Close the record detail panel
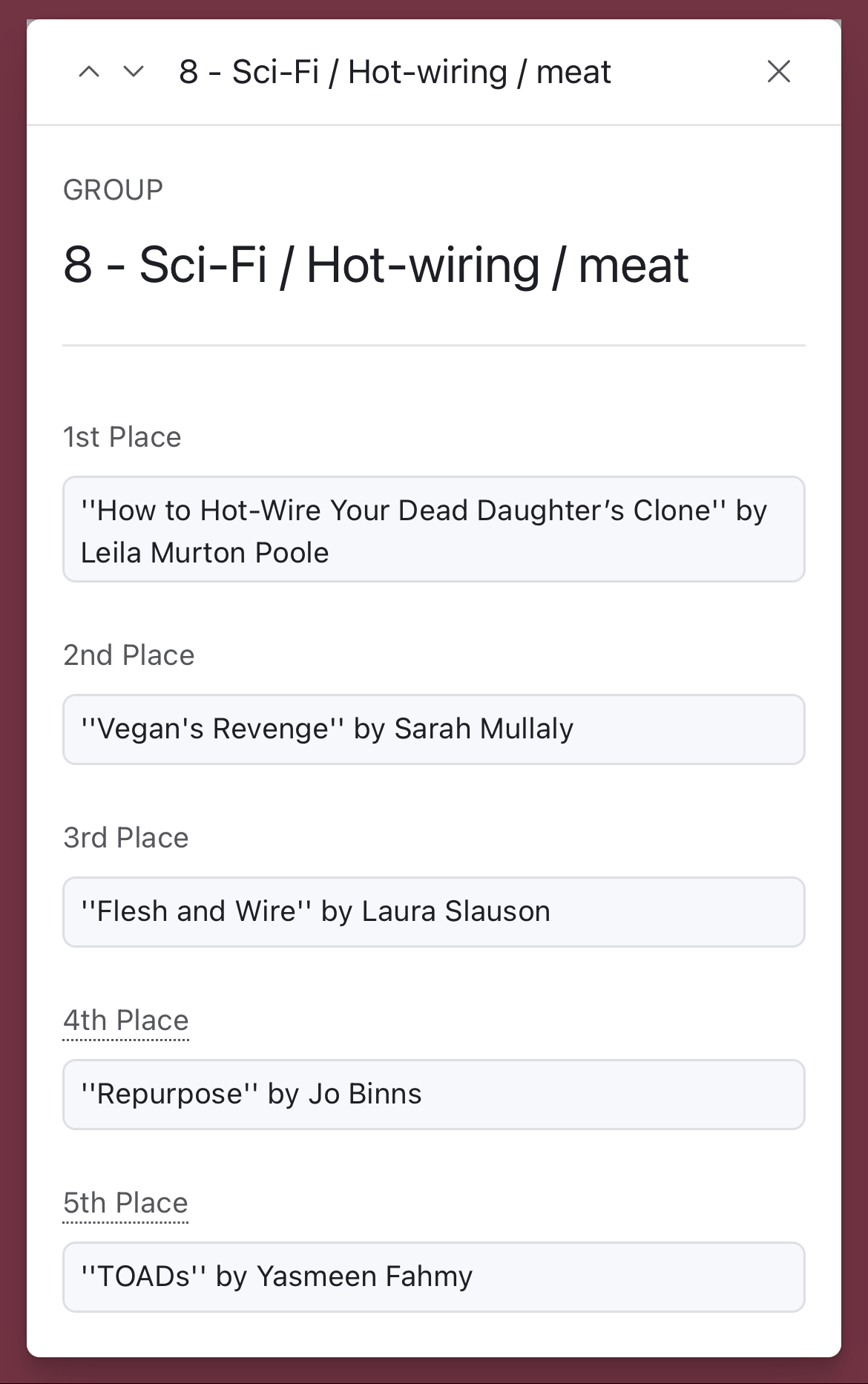Screen dimensions: 868x1384 pyautogui.click(x=778, y=72)
